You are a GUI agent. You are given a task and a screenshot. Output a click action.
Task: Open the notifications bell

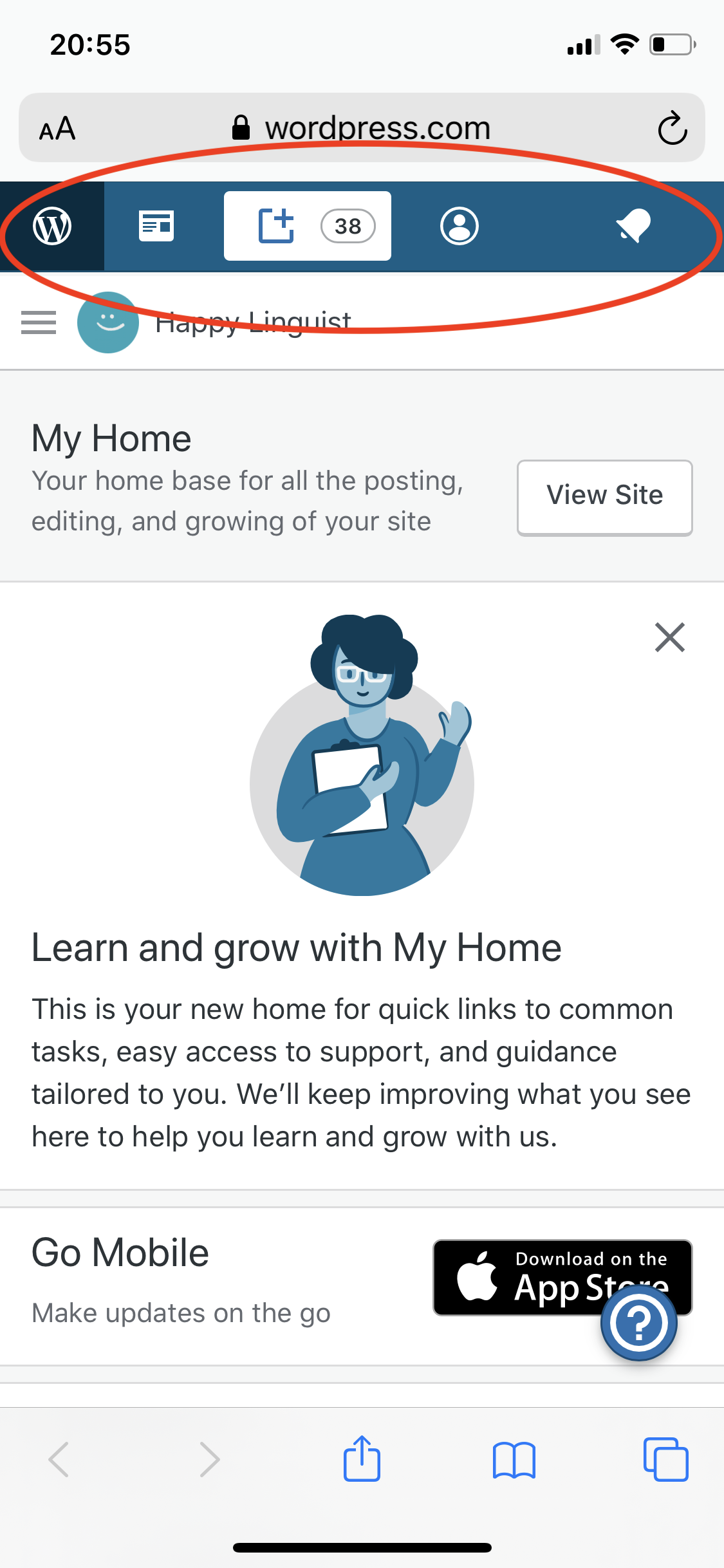point(633,227)
